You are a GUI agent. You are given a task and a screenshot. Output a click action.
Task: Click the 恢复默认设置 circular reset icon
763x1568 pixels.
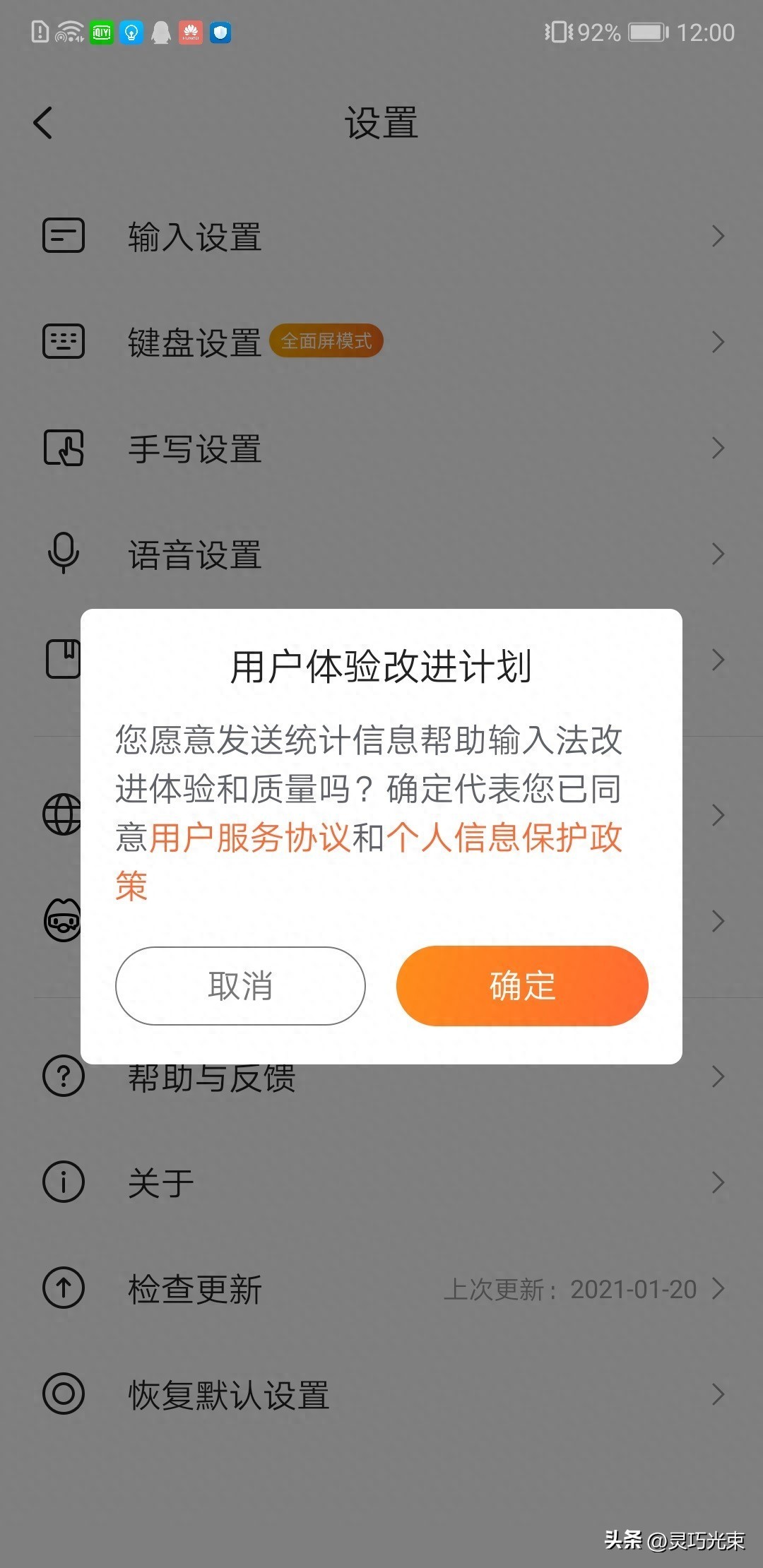click(x=63, y=1394)
